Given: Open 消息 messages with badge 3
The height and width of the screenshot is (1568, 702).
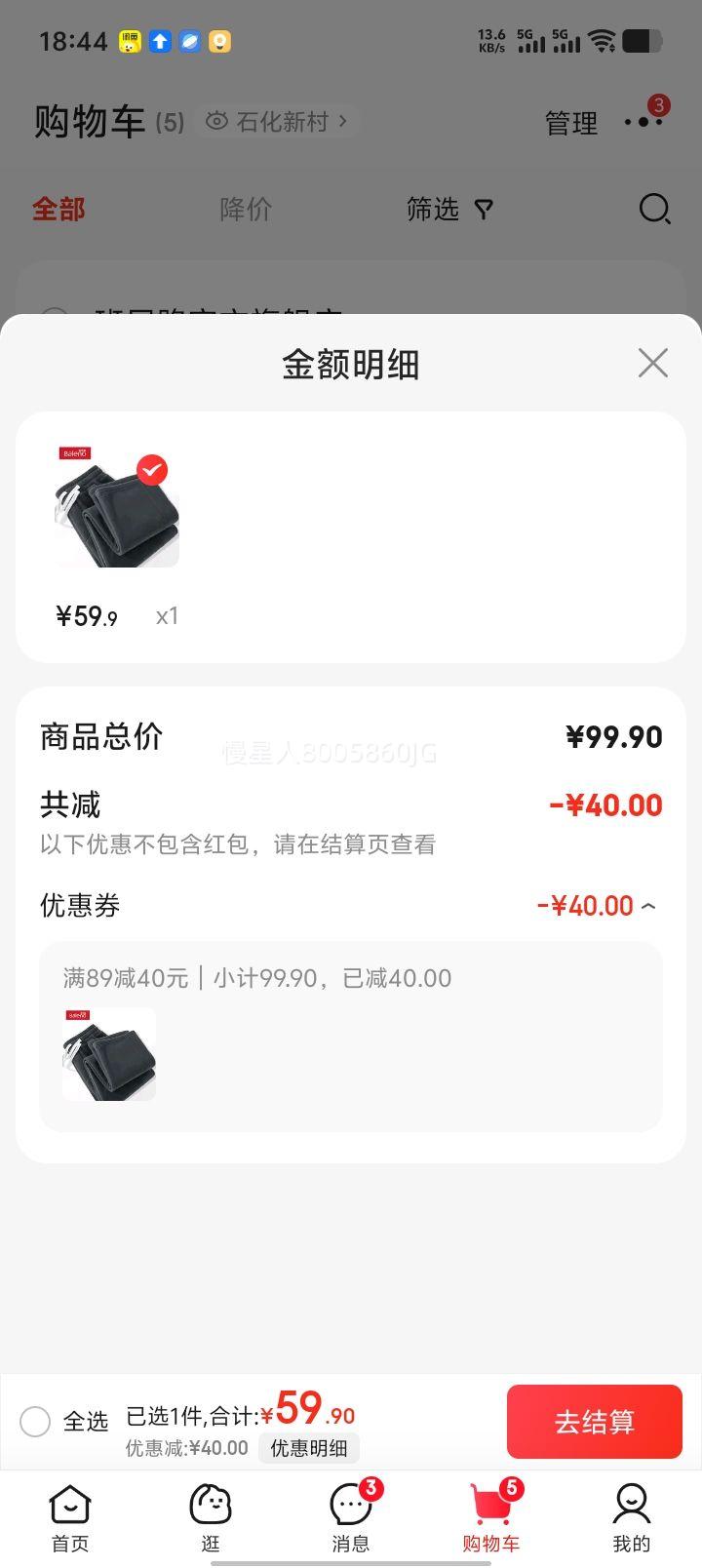Looking at the screenshot, I should [x=350, y=1507].
